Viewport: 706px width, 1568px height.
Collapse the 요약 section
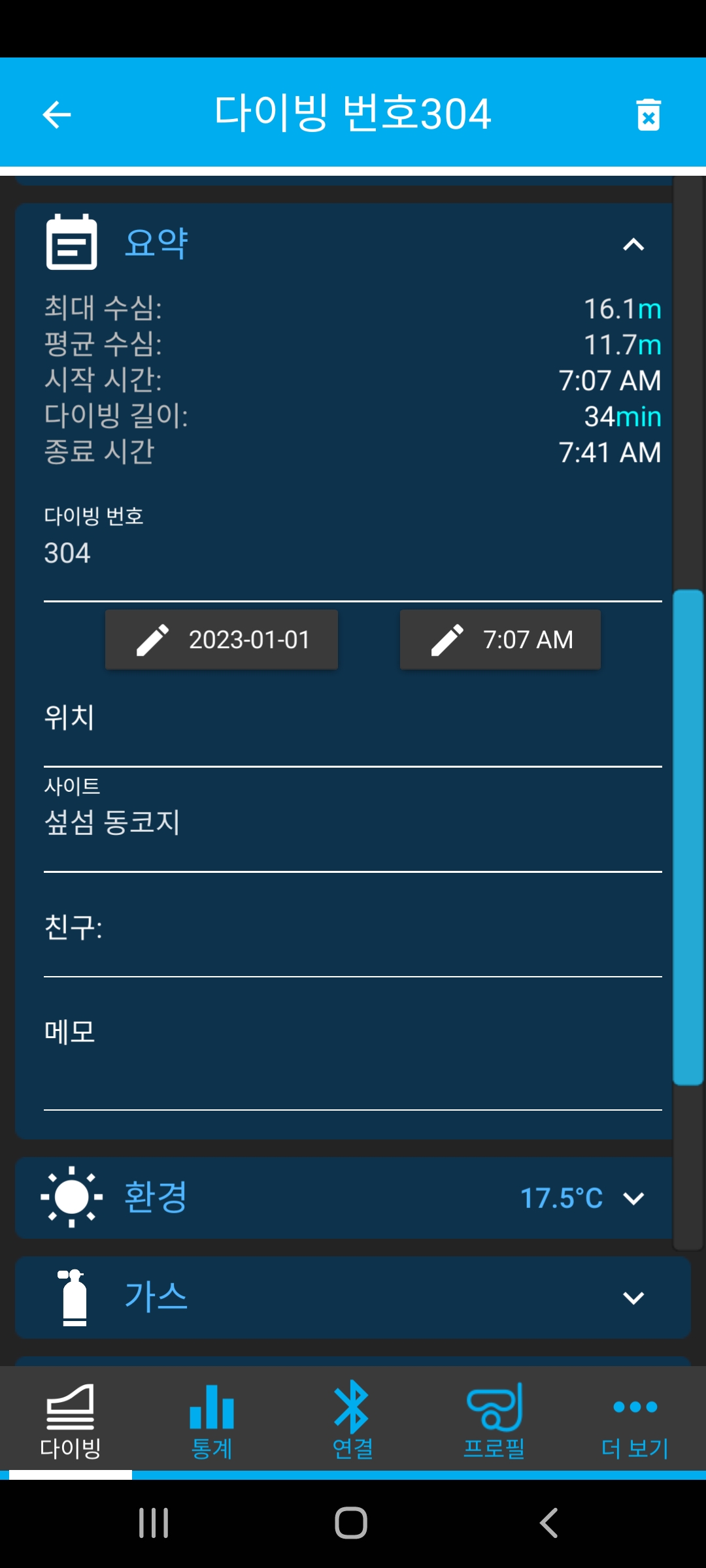(x=633, y=244)
